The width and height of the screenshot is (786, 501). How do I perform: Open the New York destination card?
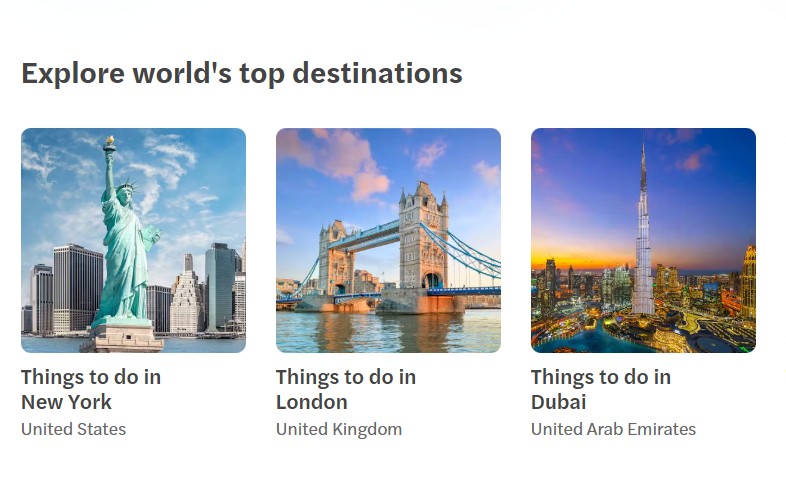tap(133, 240)
